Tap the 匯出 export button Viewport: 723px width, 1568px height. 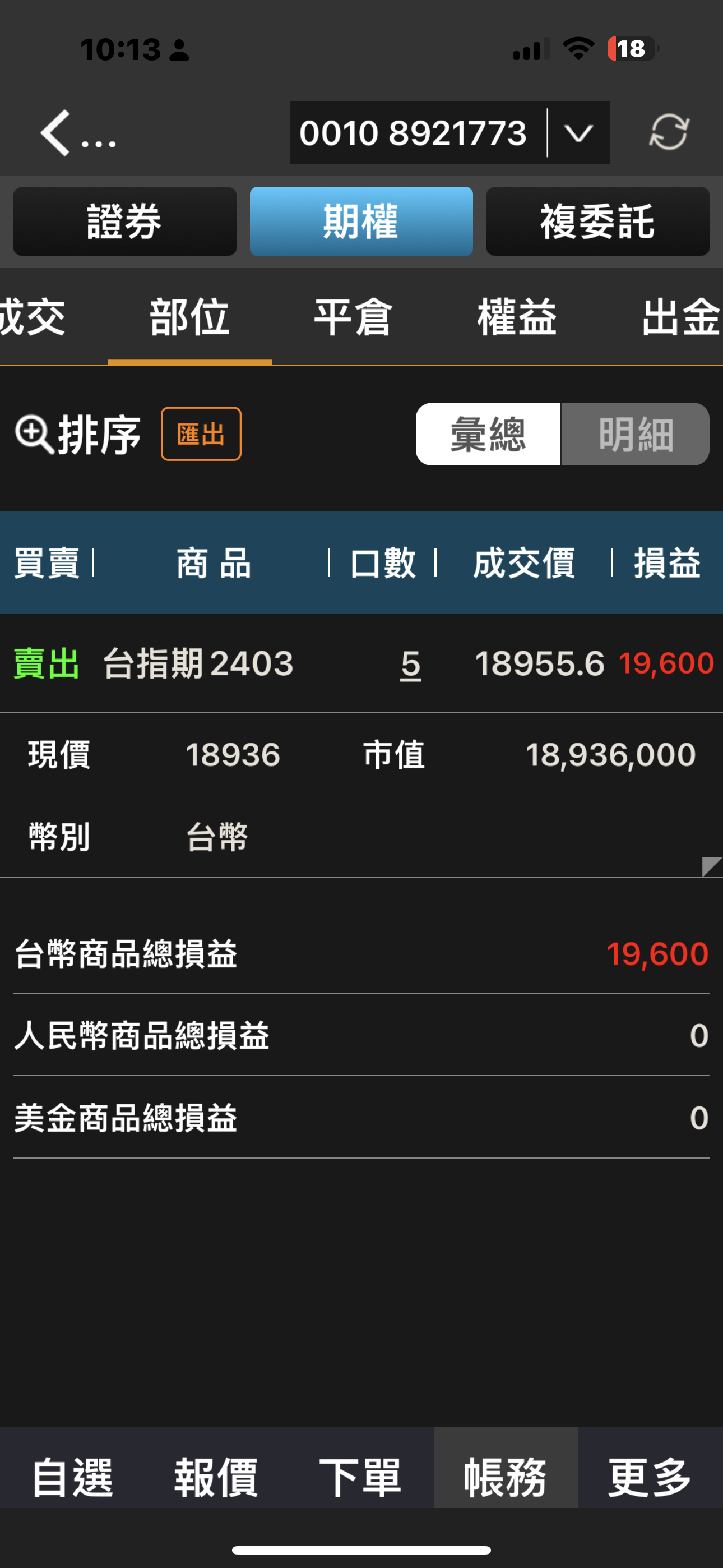click(x=201, y=434)
